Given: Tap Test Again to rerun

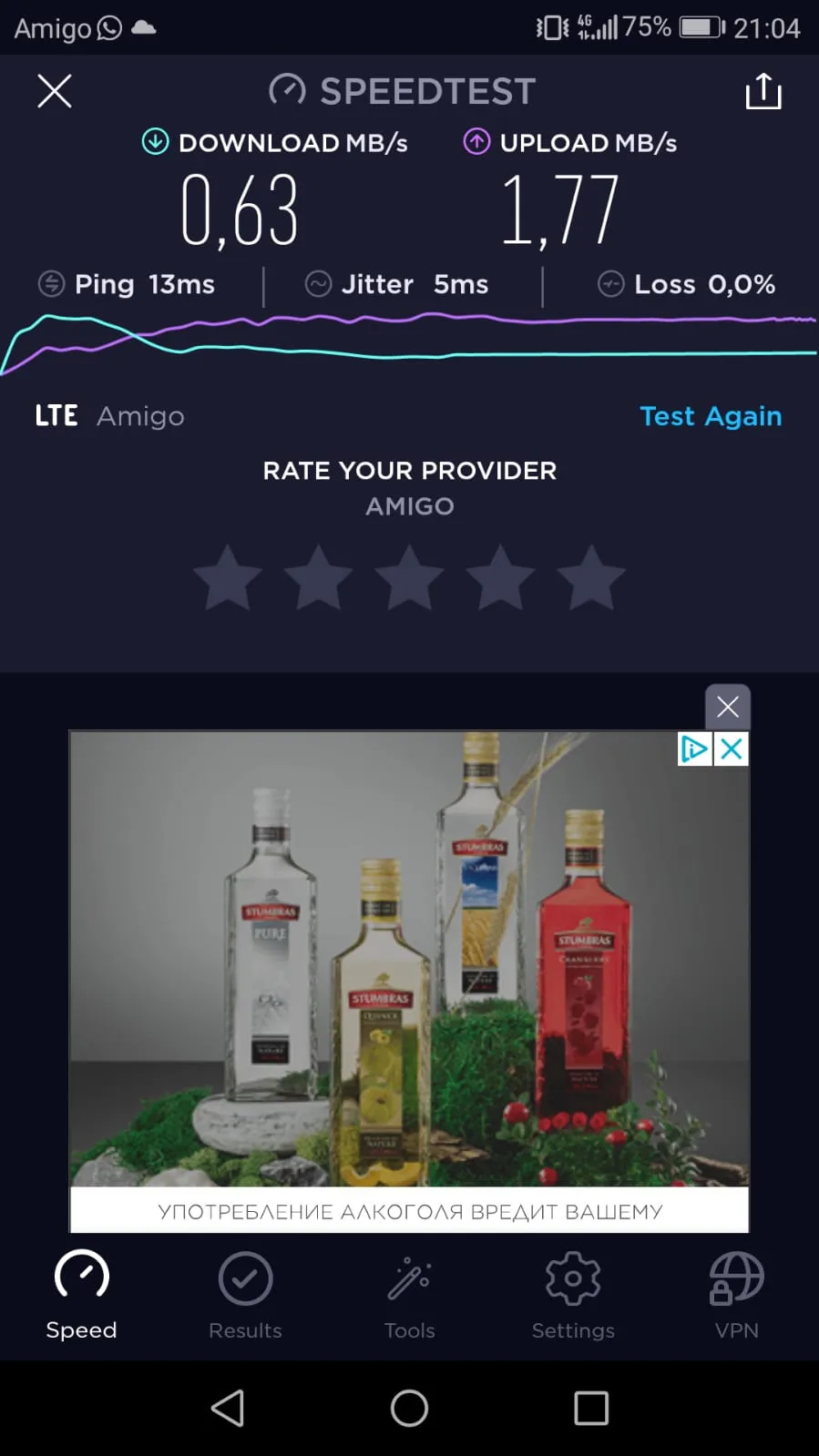Looking at the screenshot, I should [711, 416].
